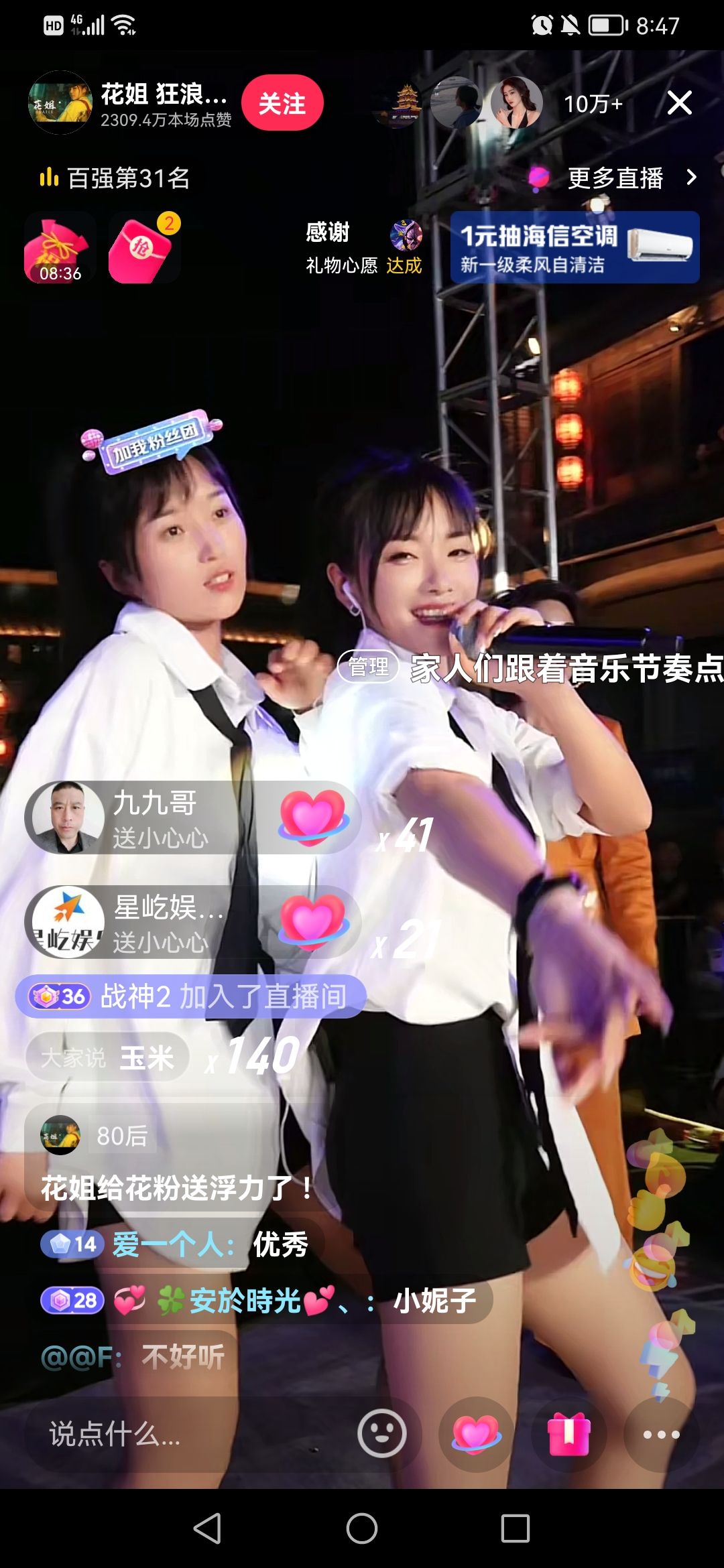Close the live stream
Screen dimensions: 724x1568
click(679, 103)
